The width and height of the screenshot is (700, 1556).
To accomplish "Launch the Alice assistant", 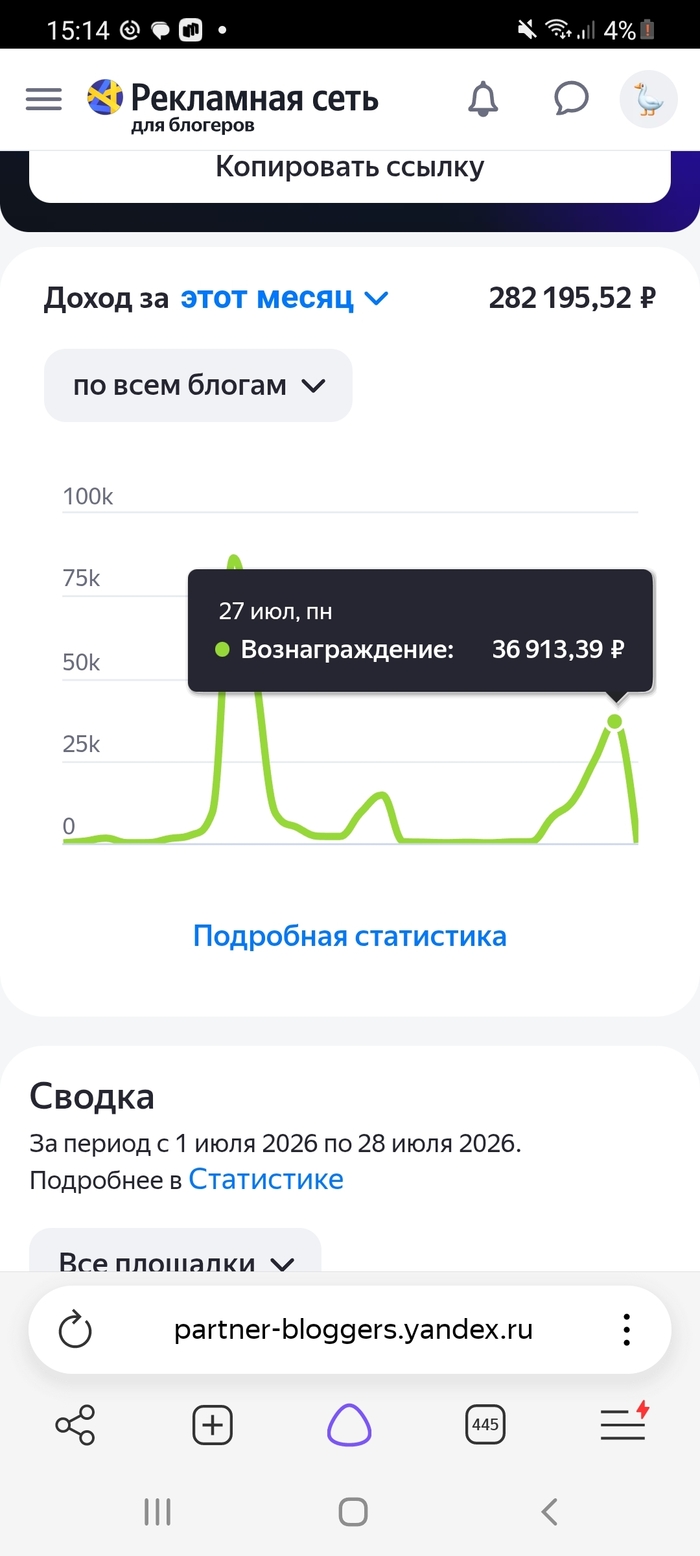I will click(349, 1425).
